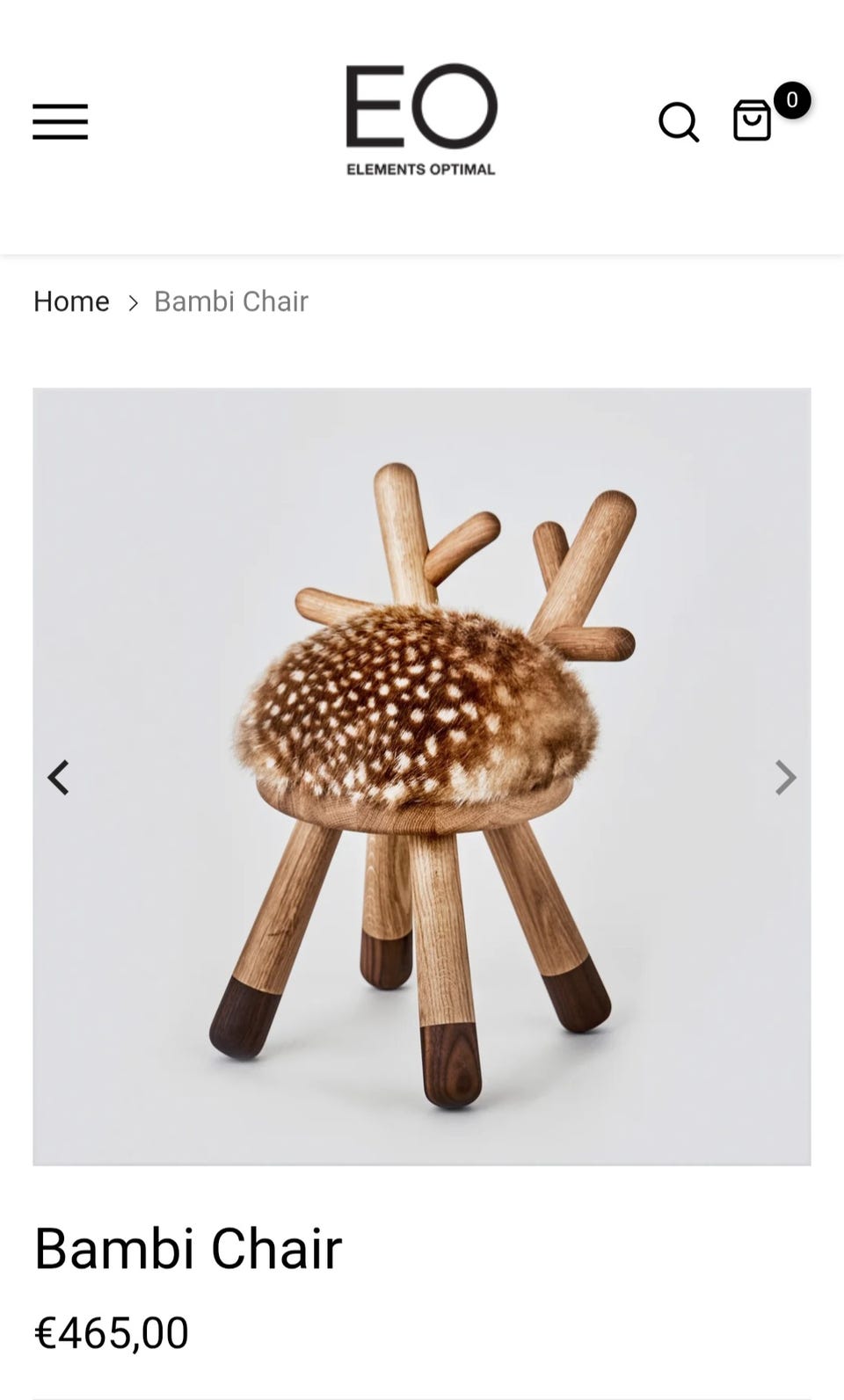The height and width of the screenshot is (1400, 844).
Task: Show the next product photo
Action: pyautogui.click(x=785, y=778)
